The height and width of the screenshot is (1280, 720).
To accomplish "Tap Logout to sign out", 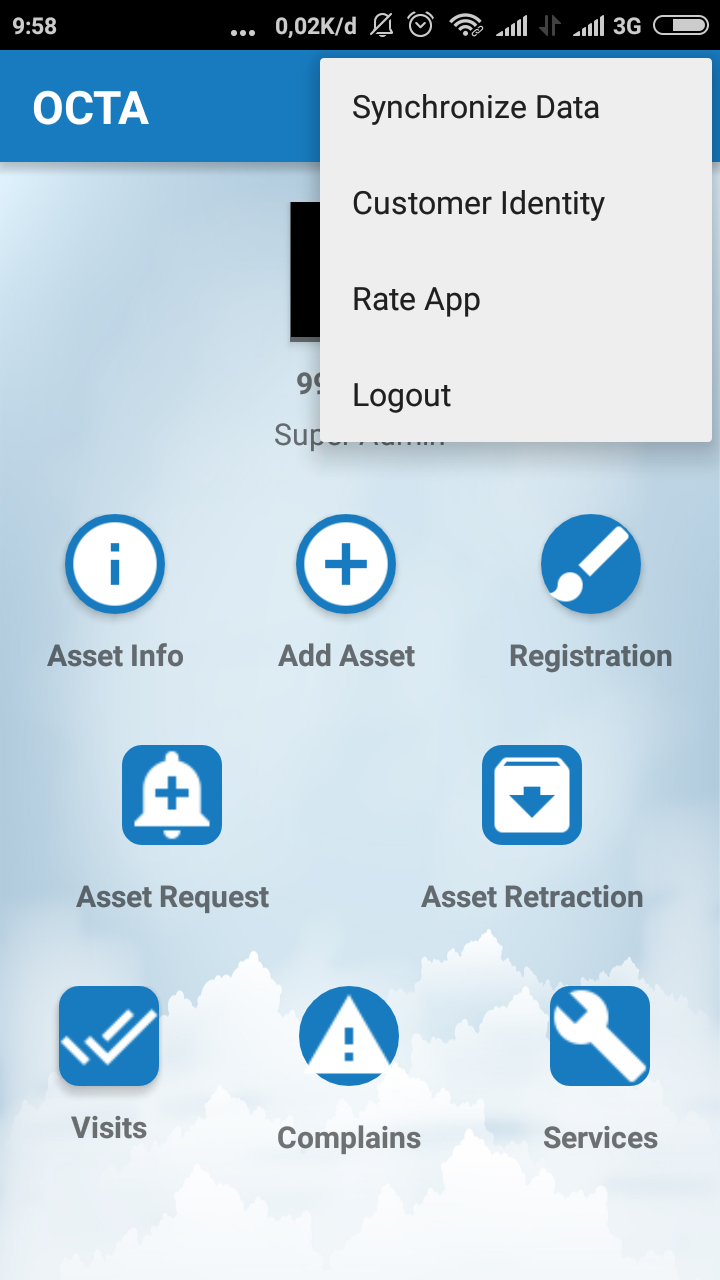I will click(x=402, y=396).
